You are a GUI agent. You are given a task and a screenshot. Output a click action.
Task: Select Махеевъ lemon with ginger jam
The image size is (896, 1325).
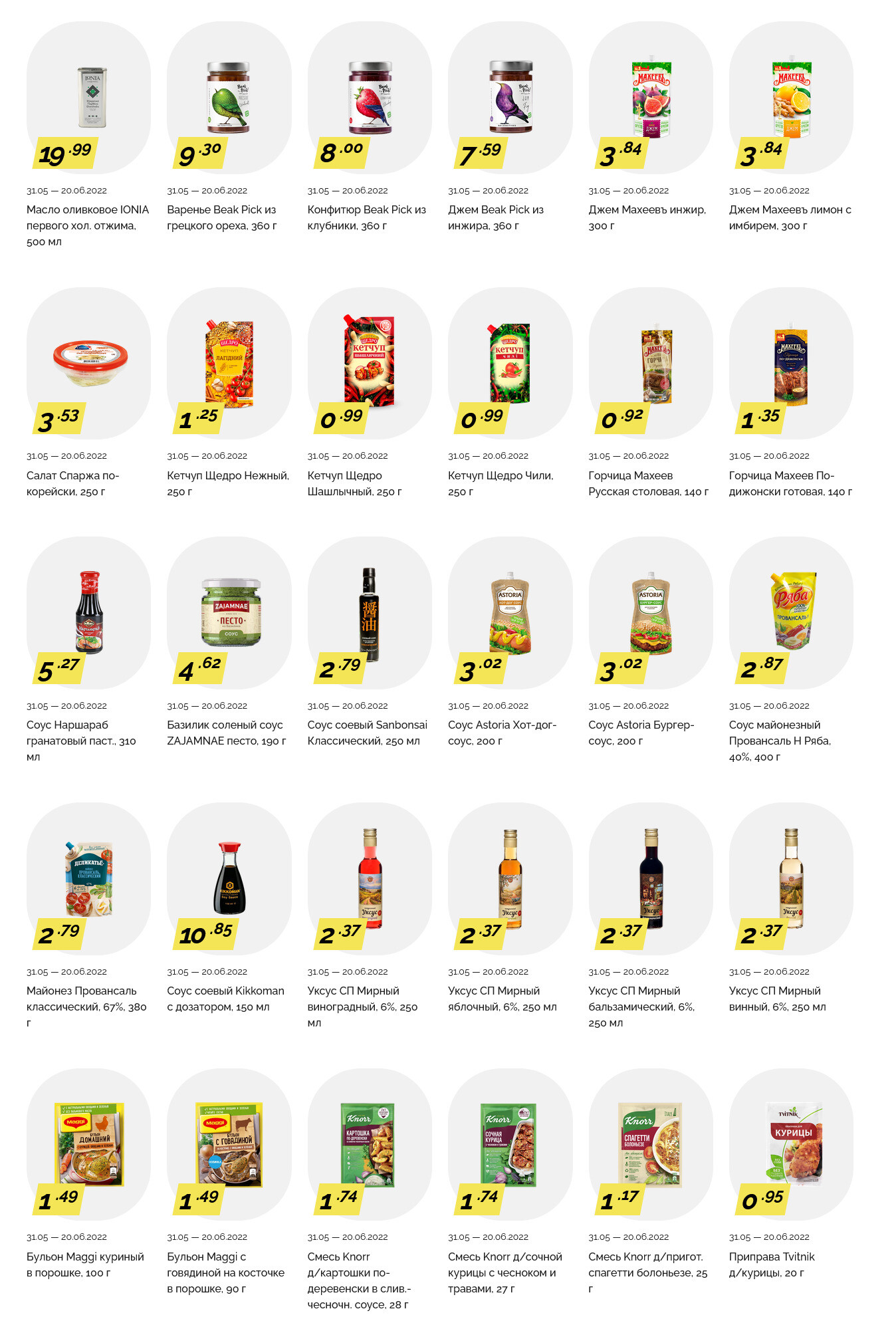[791, 97]
